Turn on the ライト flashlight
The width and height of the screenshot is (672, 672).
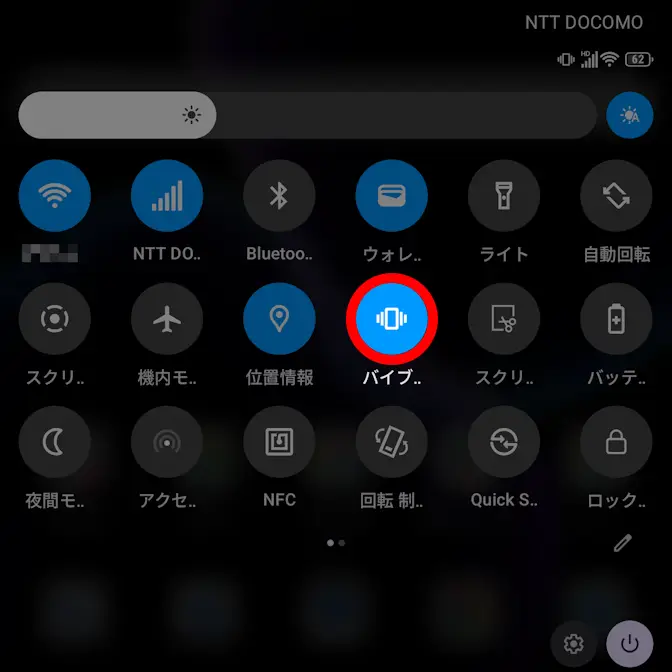504,196
